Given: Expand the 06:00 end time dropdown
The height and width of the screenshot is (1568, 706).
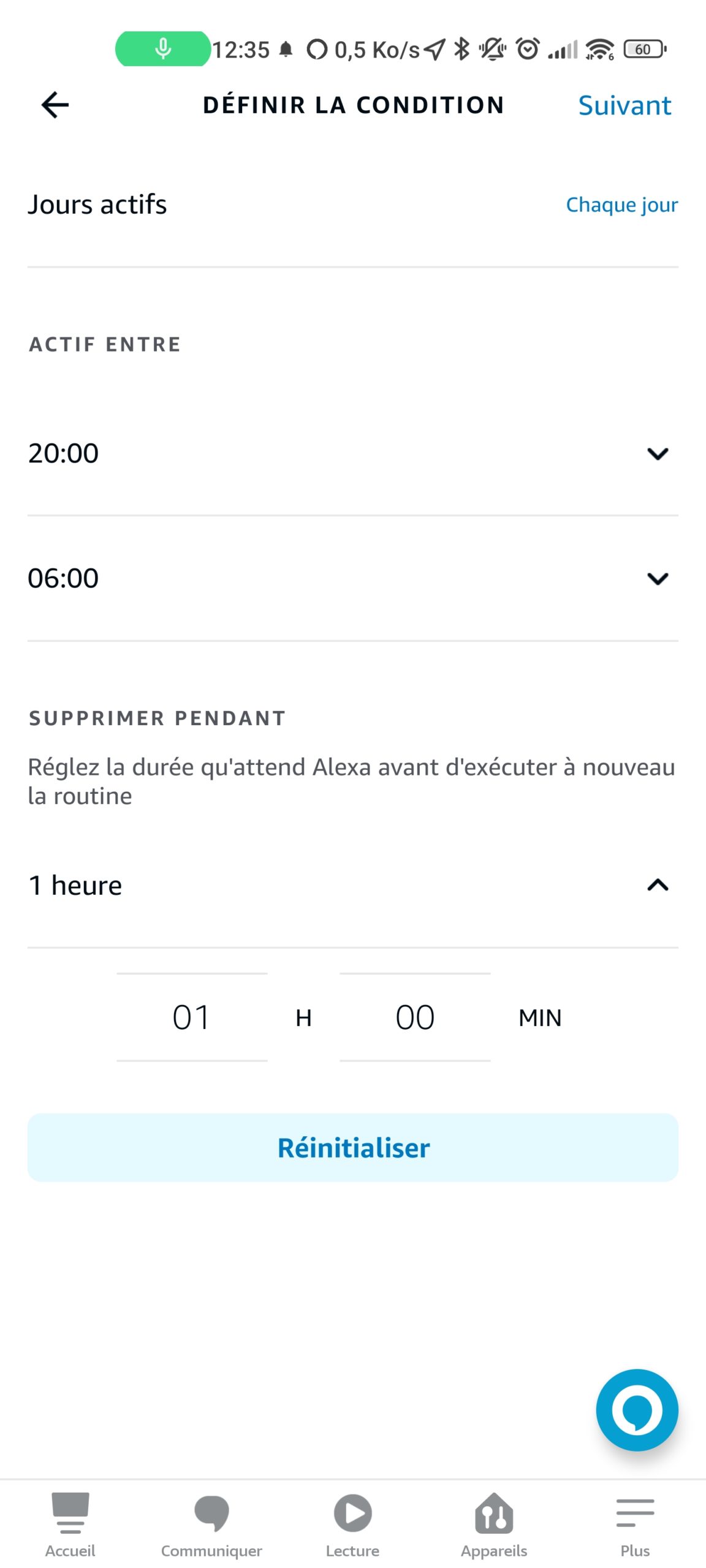Looking at the screenshot, I should pyautogui.click(x=353, y=578).
